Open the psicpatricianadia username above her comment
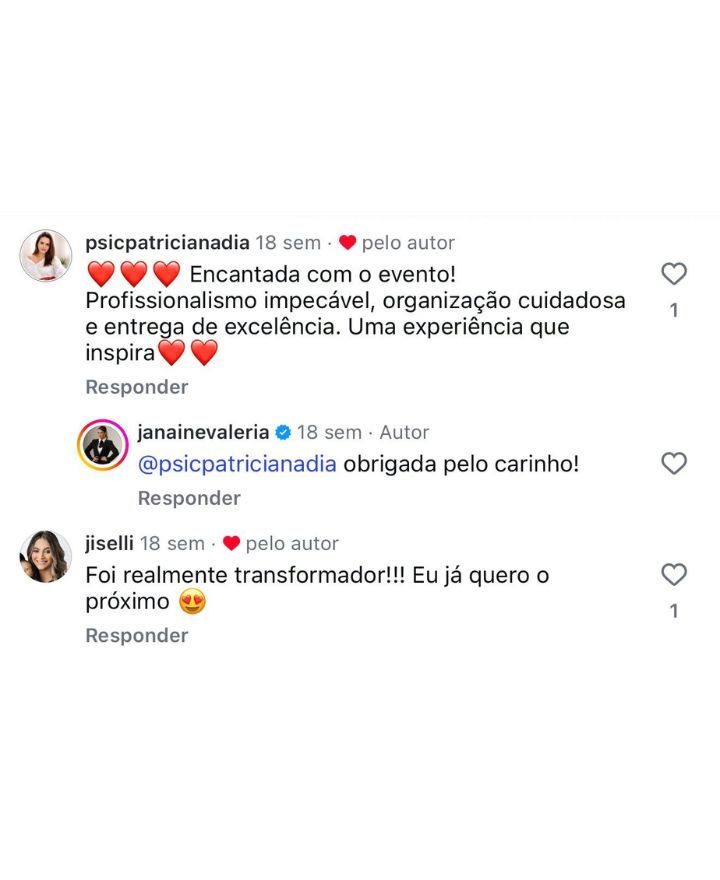The image size is (720, 880). click(x=166, y=242)
